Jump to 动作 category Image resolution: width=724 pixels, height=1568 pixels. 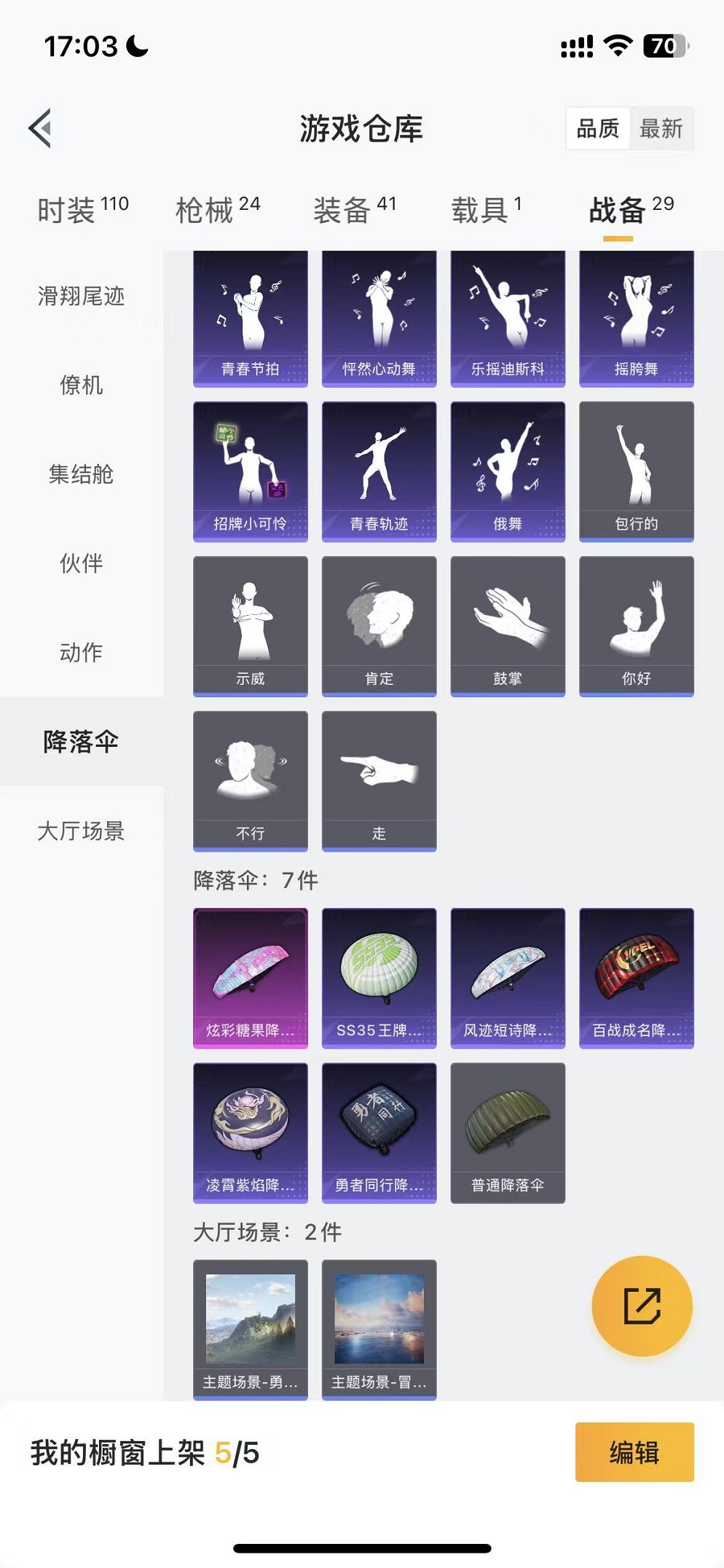coord(82,652)
